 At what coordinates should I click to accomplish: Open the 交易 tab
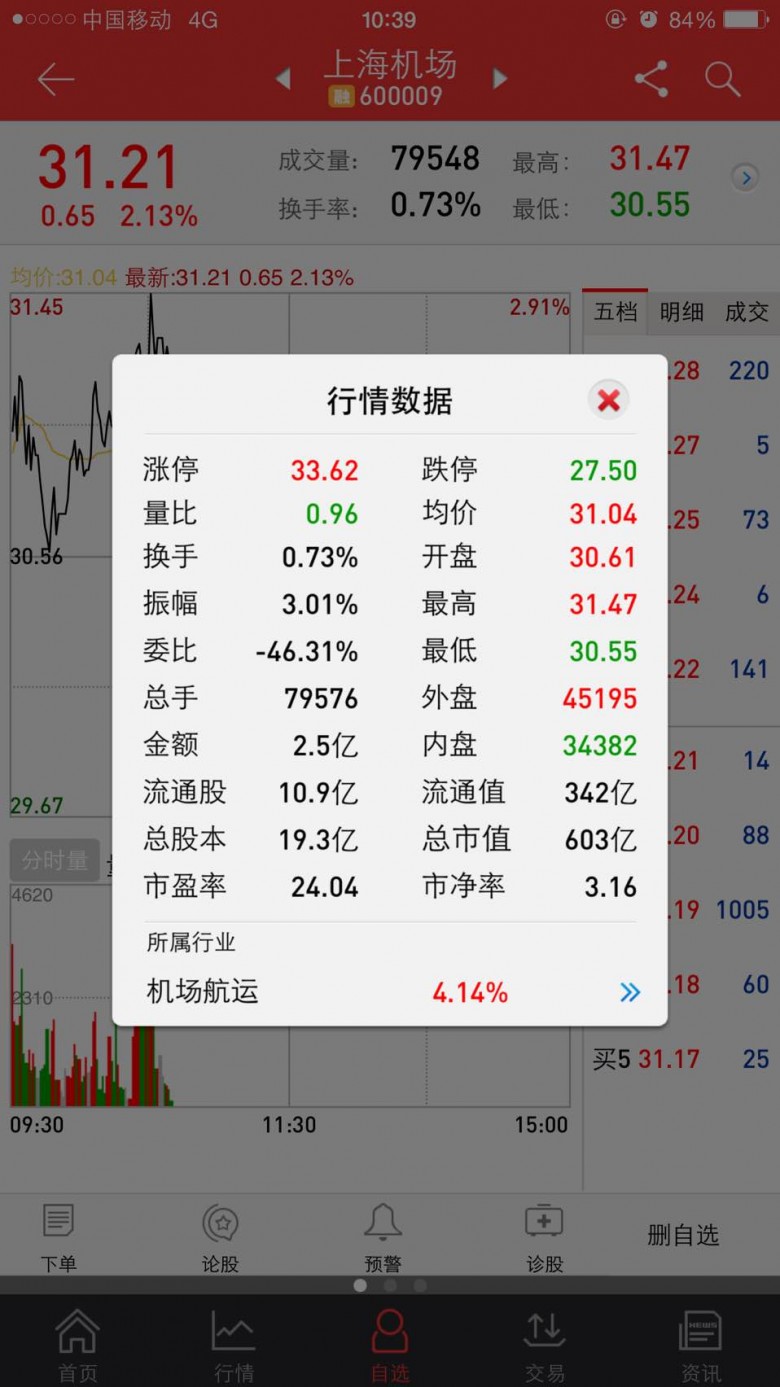545,1346
